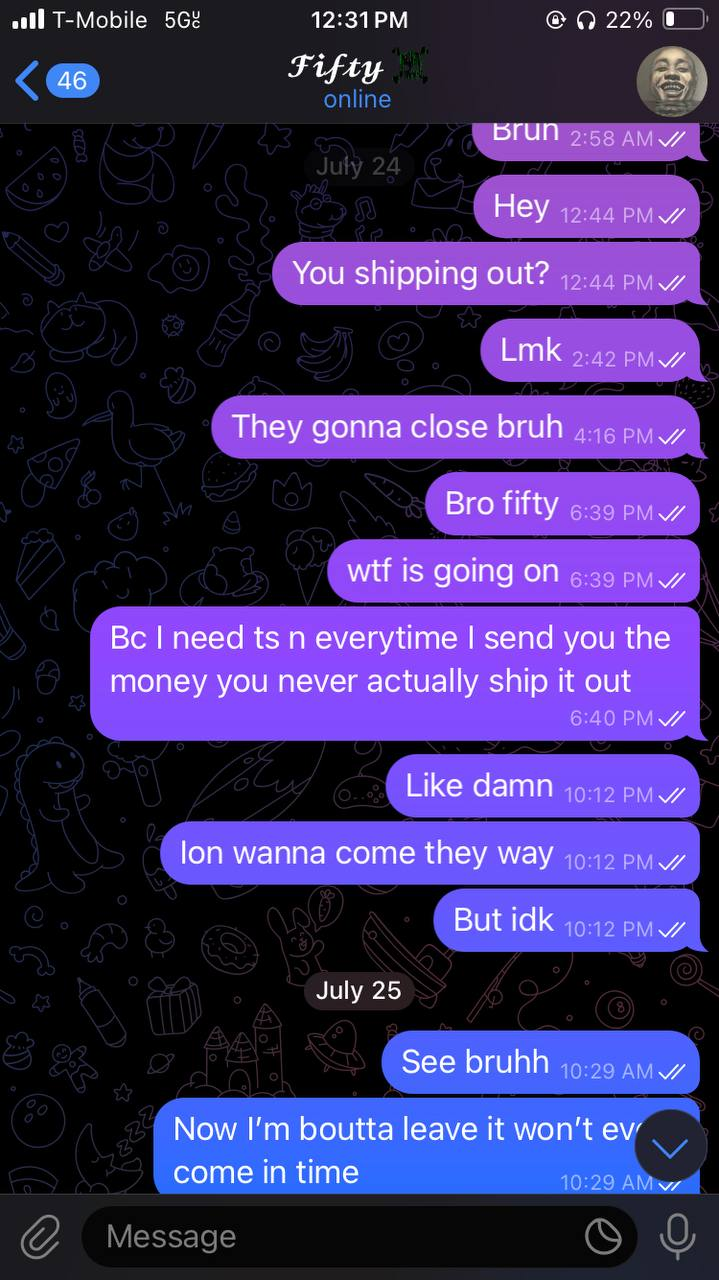This screenshot has width=719, height=1280.
Task: Jump to the latest message with the down arrow
Action: (670, 1148)
